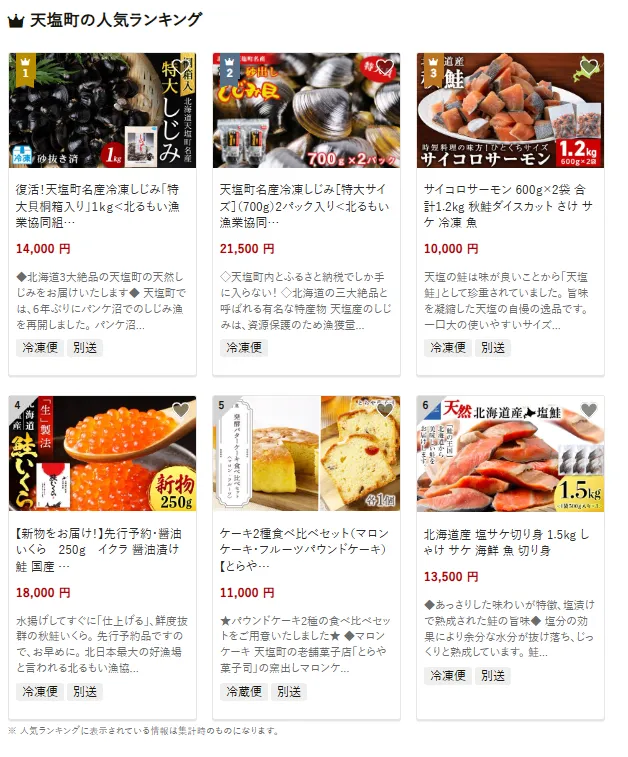Favorite the ケーキ2種食べ比べセット item

pyautogui.click(x=385, y=410)
